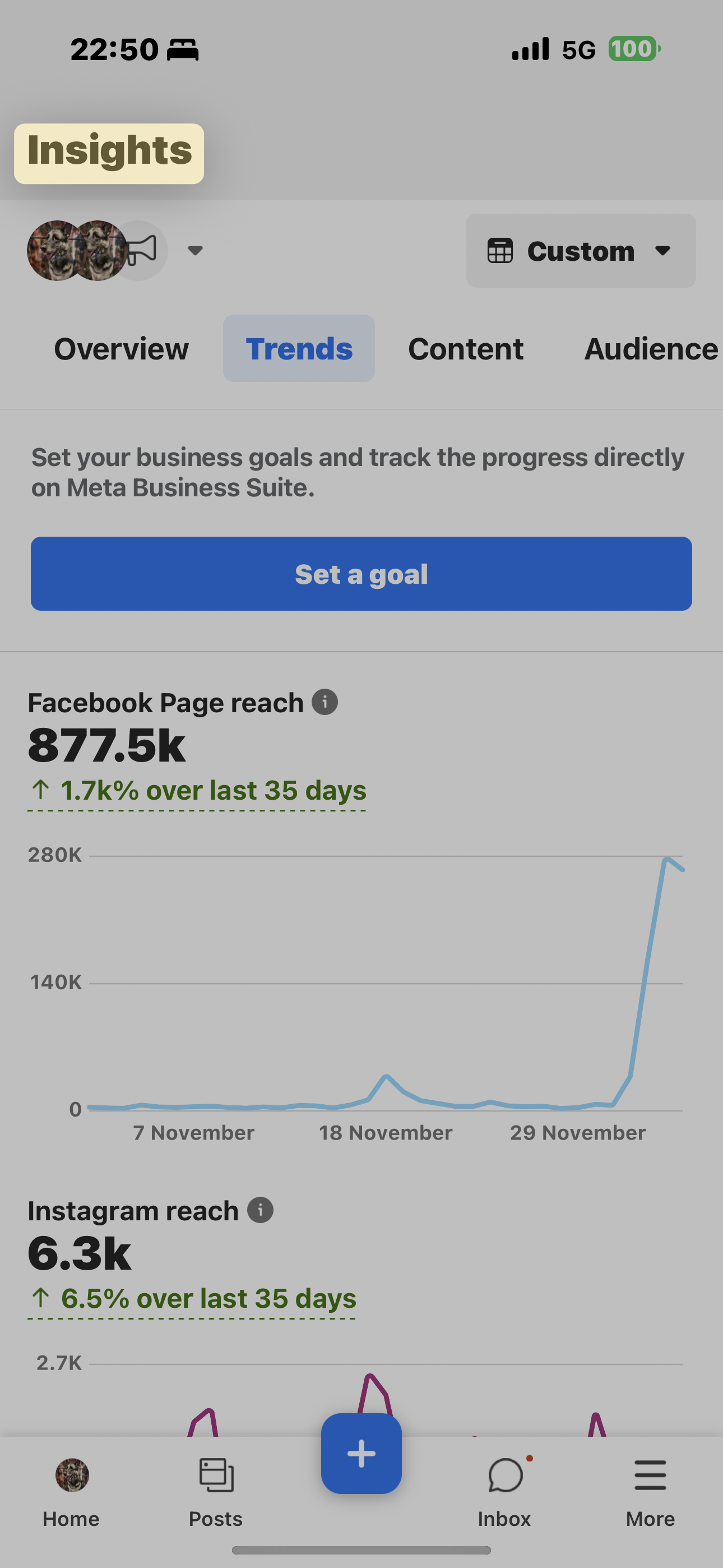
Task: Open the Posts tab
Action: (215, 1492)
